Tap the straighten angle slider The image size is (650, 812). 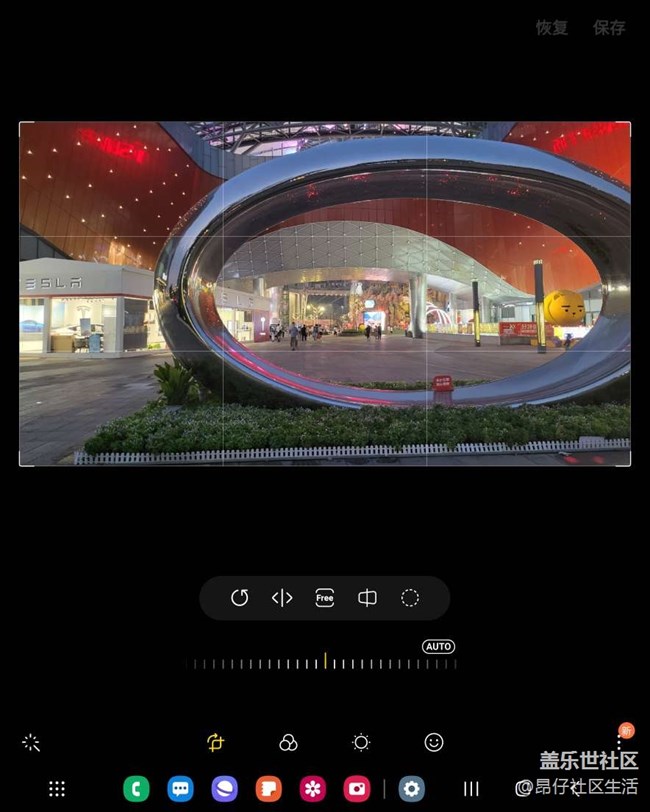(x=324, y=662)
